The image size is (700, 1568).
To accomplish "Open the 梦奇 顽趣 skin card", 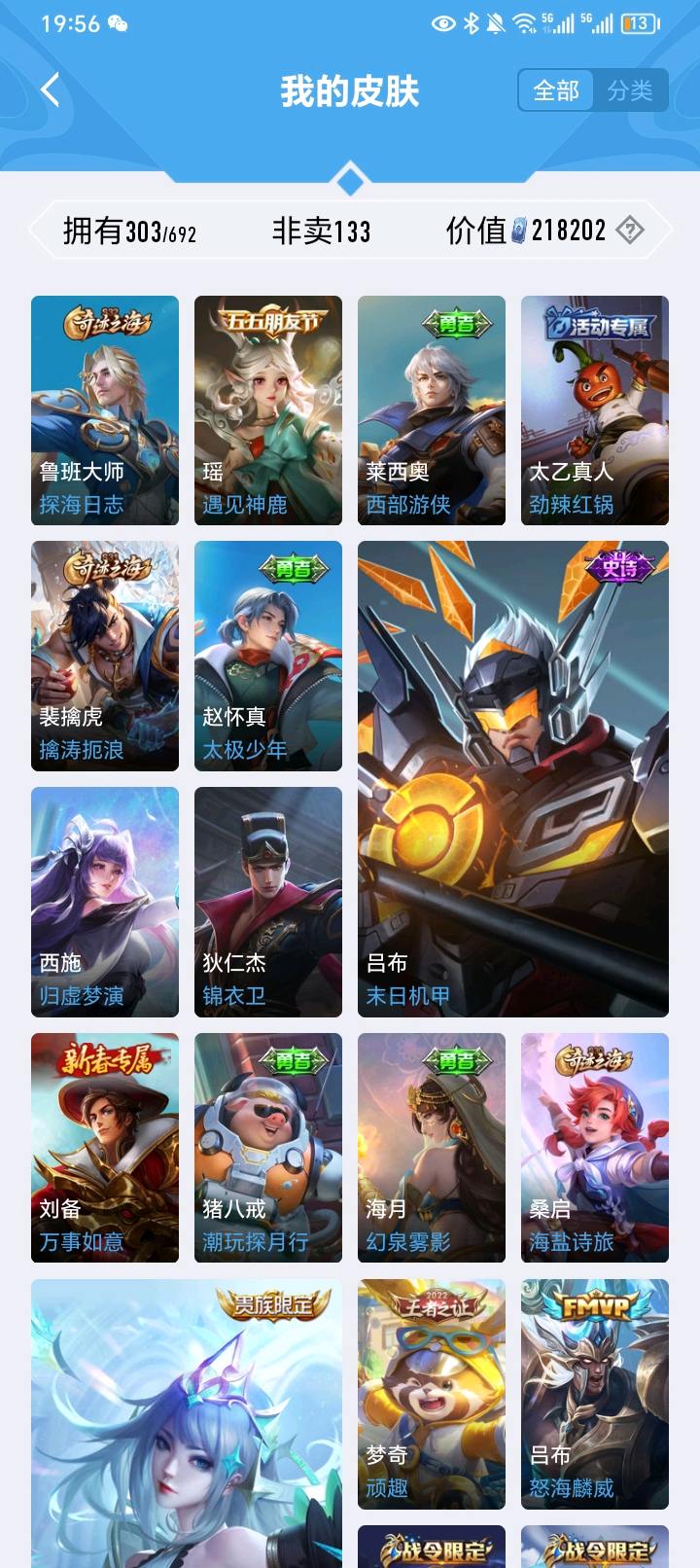I will click(x=432, y=1394).
